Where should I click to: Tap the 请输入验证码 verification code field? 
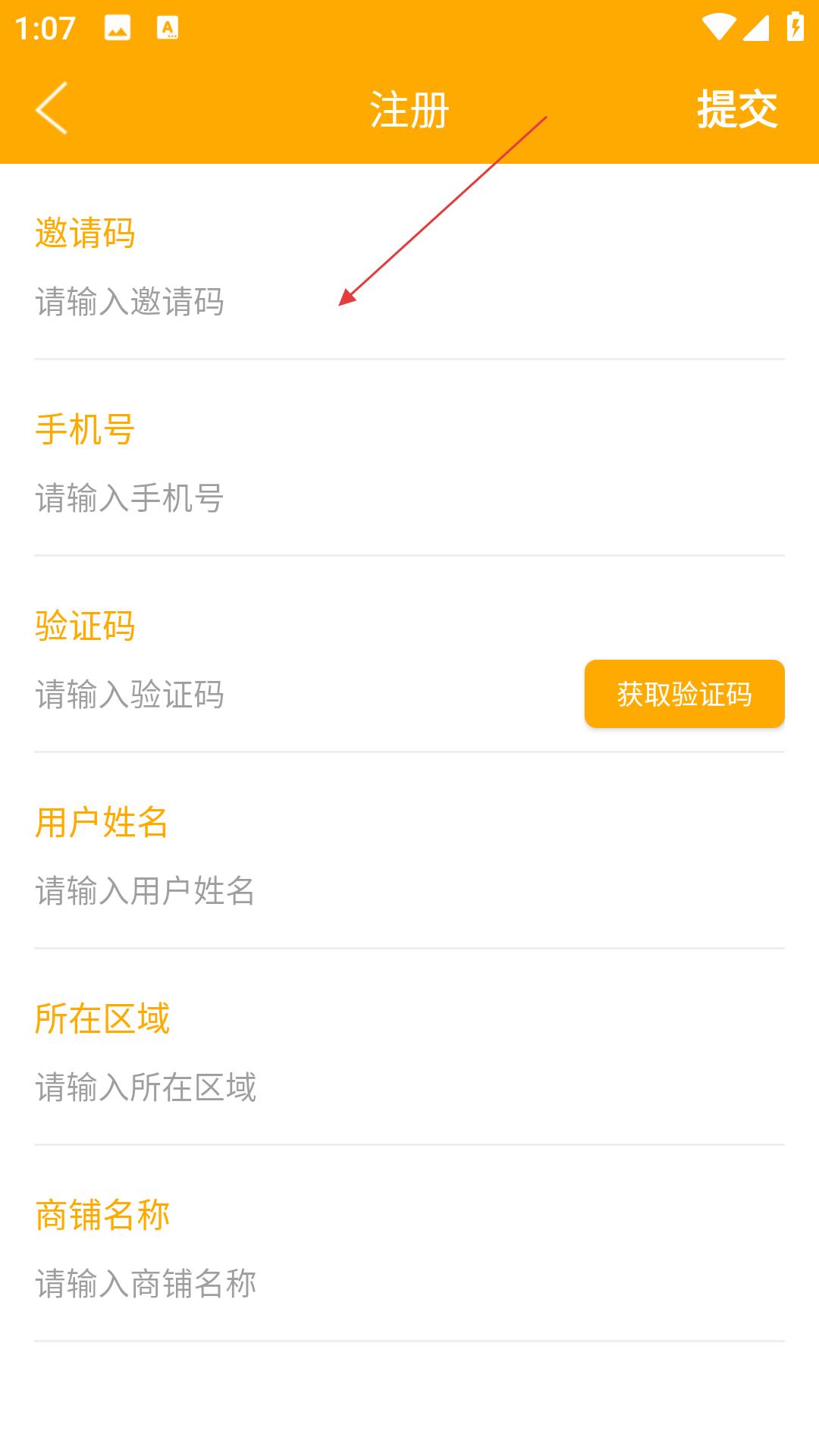[303, 695]
